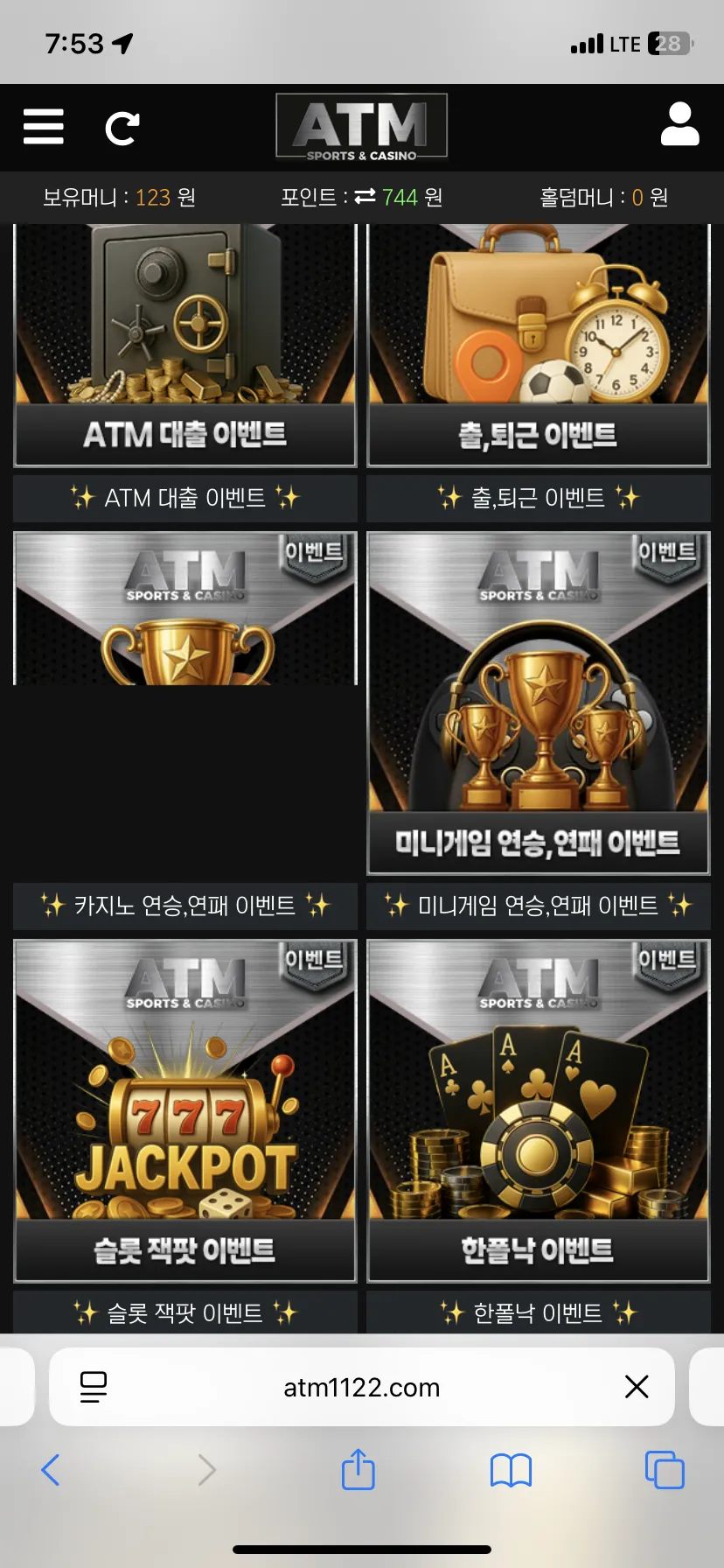Share this page from Safari toolbar
Screen dimensions: 724x1568
(358, 1468)
